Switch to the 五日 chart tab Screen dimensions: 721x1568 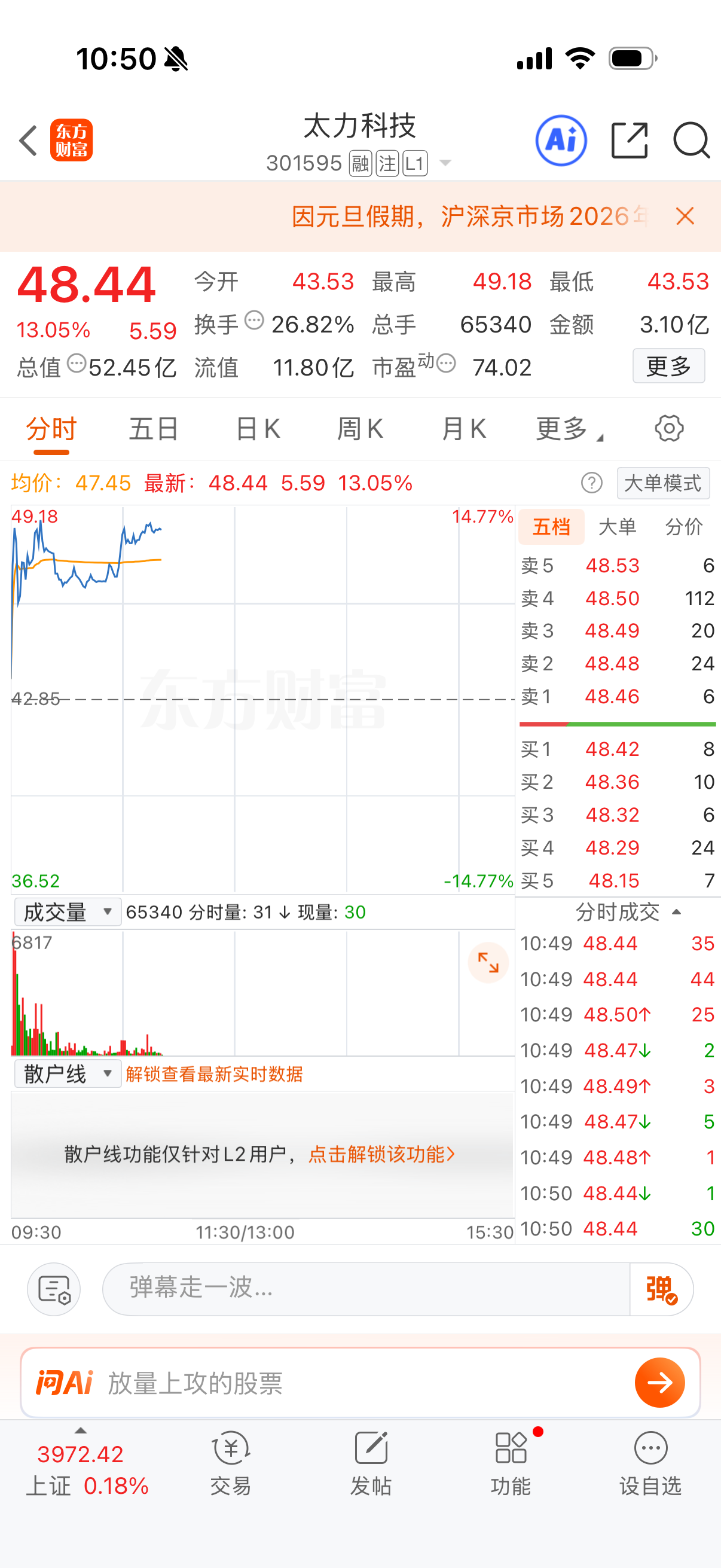tap(153, 429)
